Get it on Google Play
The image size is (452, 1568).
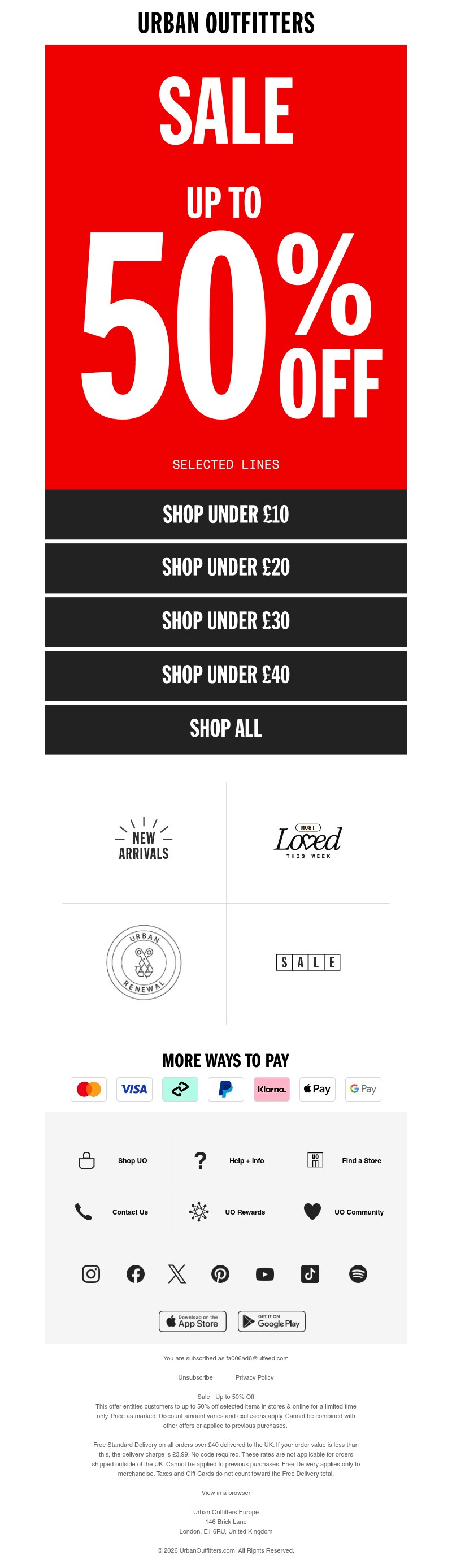tap(271, 1321)
